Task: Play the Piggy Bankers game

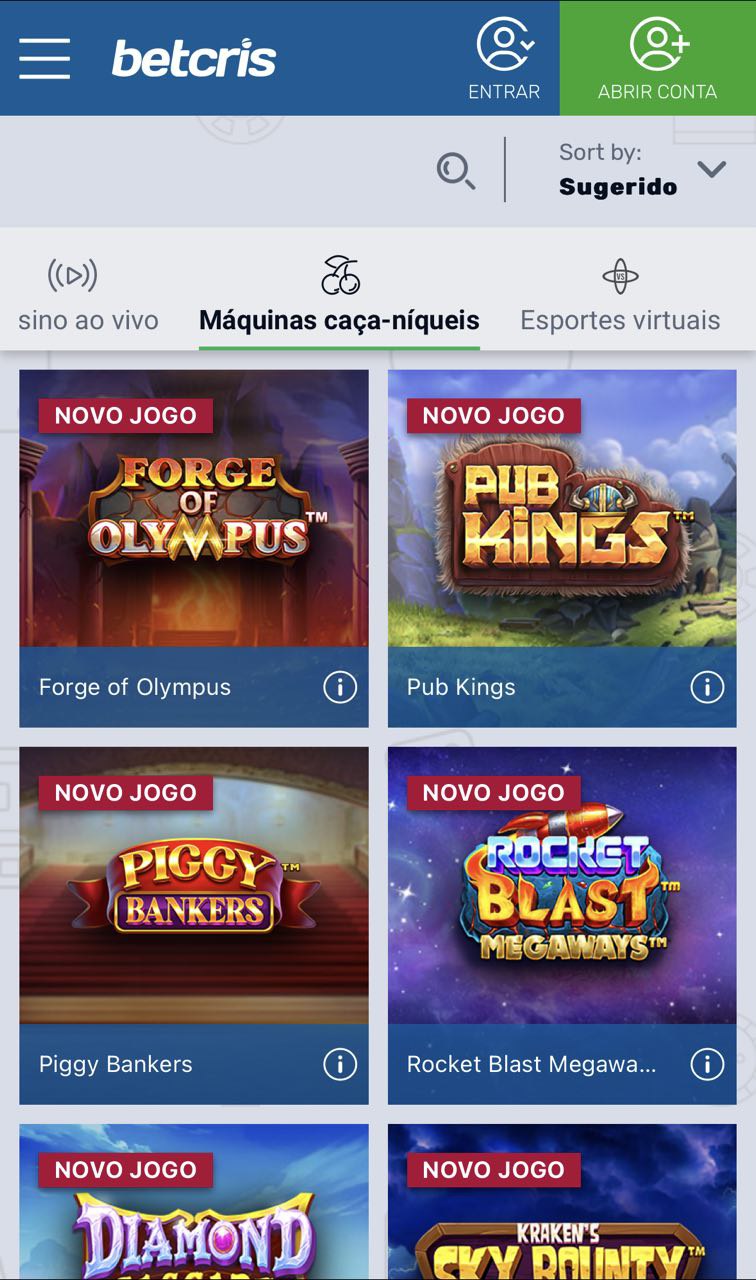Action: coord(194,885)
